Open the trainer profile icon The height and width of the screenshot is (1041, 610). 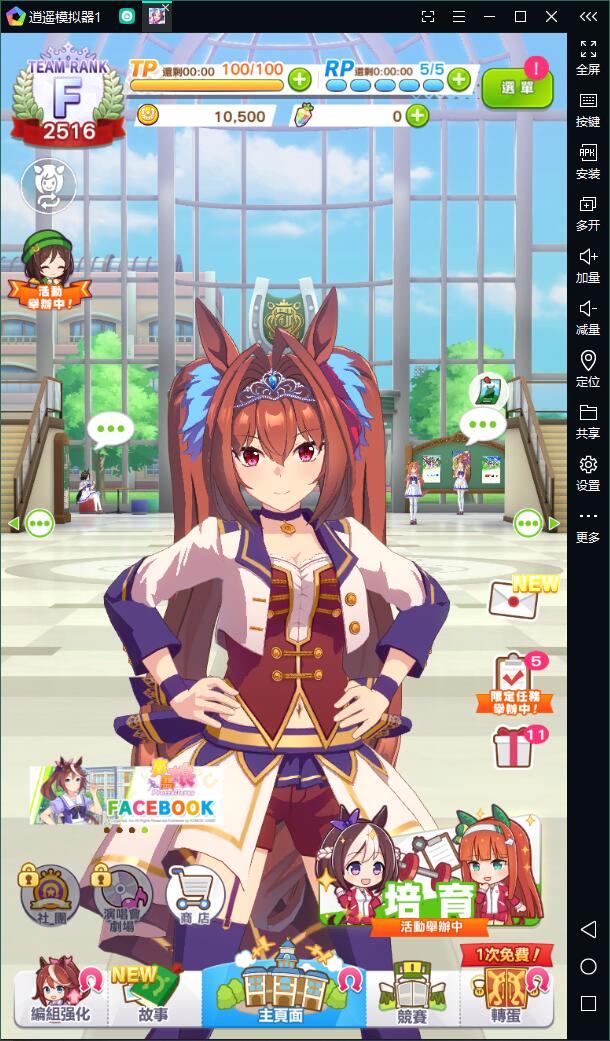coord(48,186)
